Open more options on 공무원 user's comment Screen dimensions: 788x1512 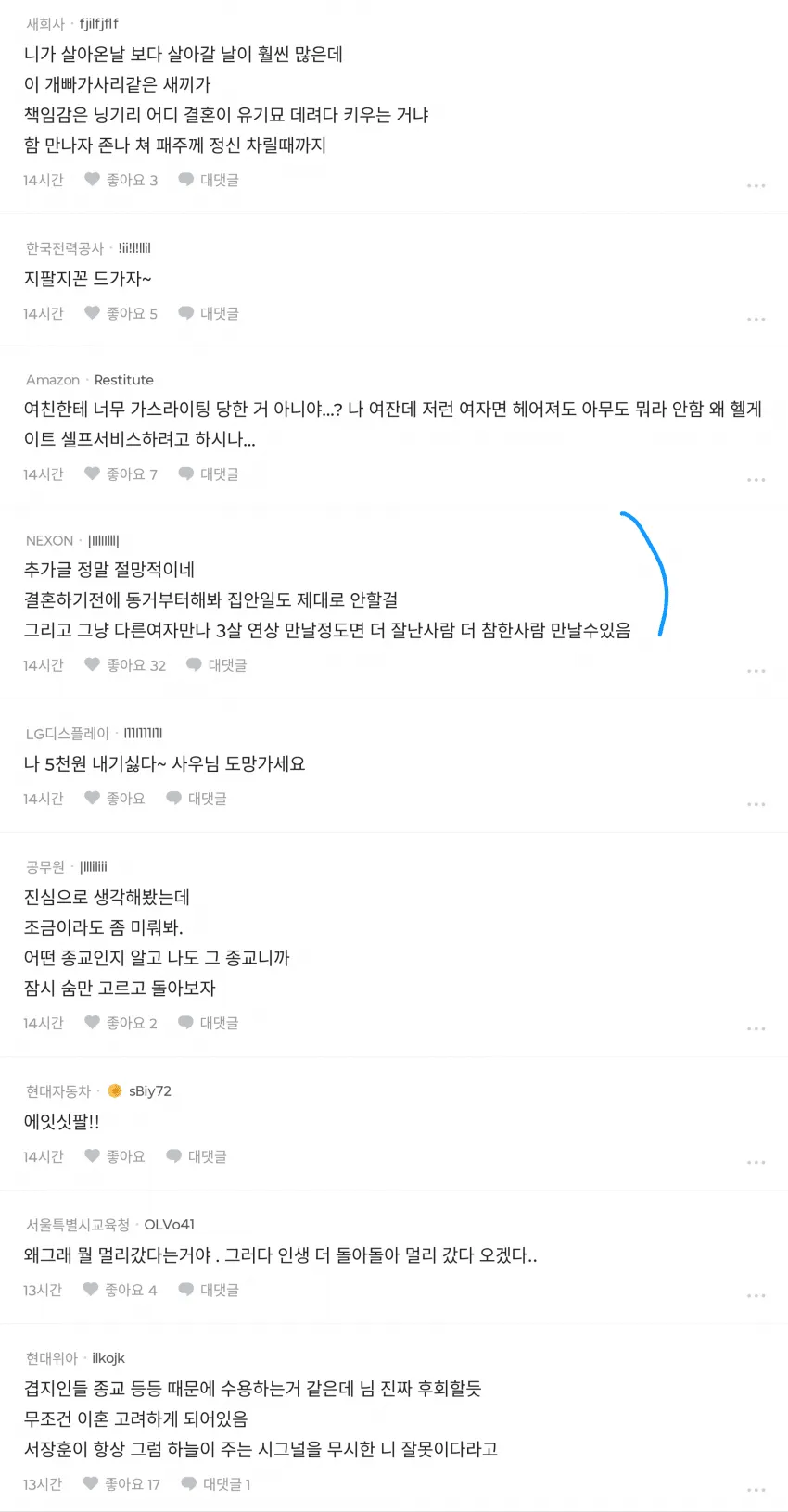click(x=756, y=1029)
